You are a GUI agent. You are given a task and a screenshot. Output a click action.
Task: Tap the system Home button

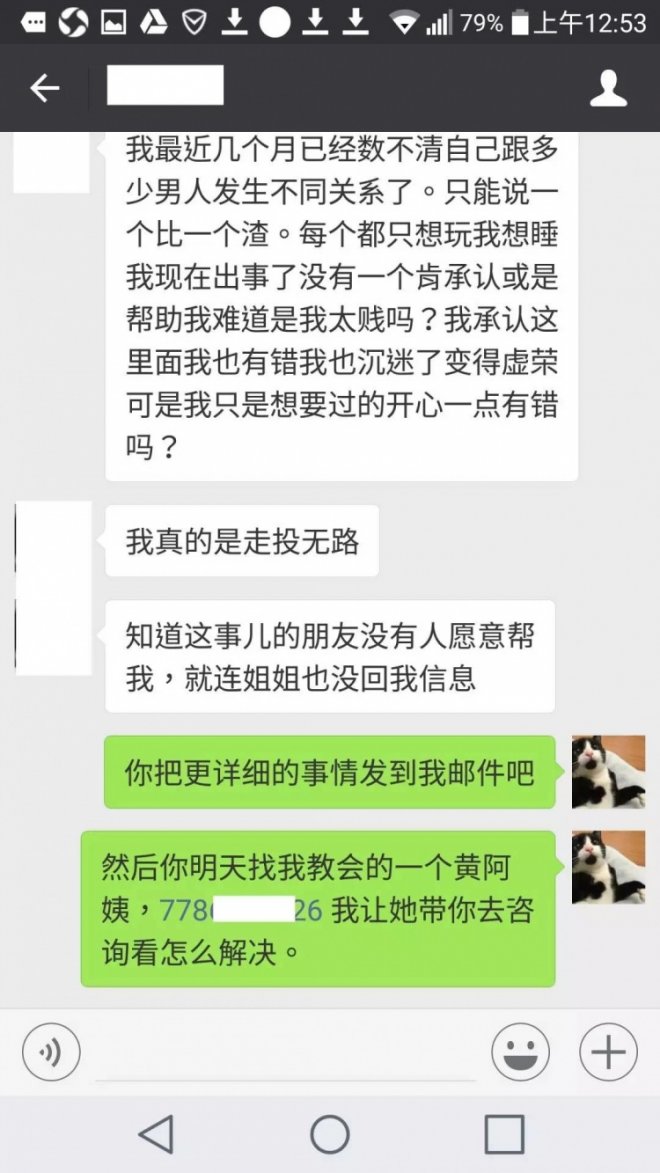pos(329,1134)
